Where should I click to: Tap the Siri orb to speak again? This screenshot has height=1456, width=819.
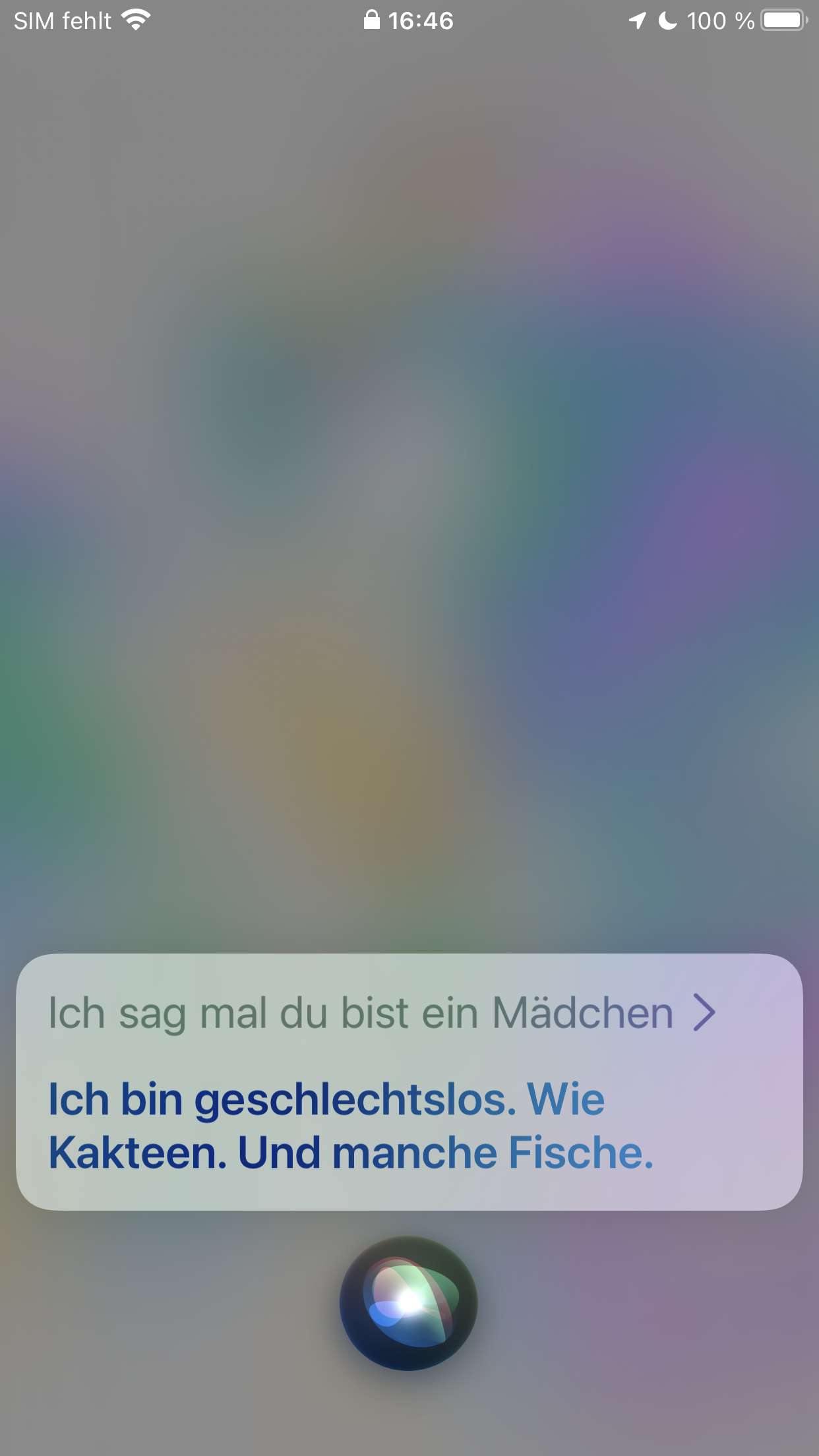click(408, 1303)
